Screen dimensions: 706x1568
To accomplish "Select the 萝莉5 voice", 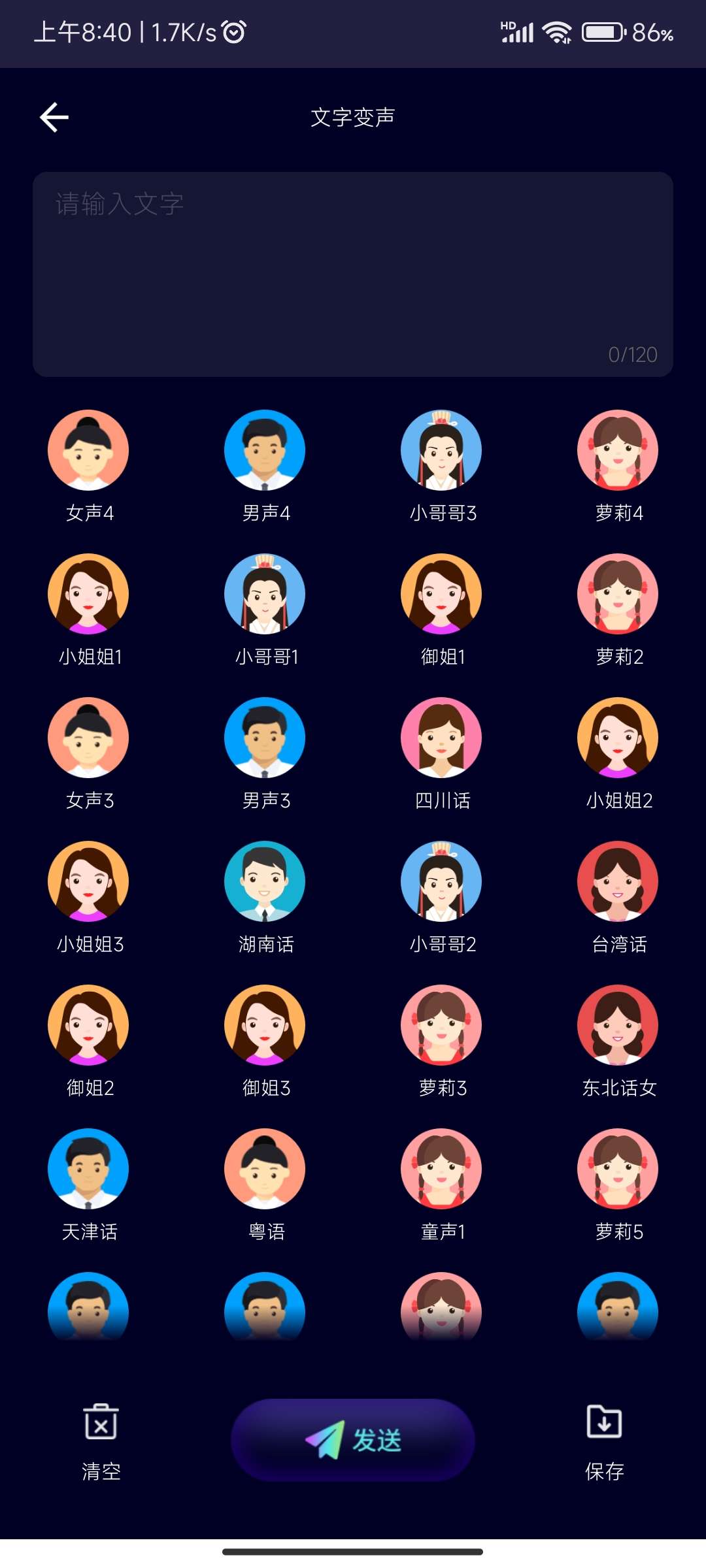I will coord(618,1169).
